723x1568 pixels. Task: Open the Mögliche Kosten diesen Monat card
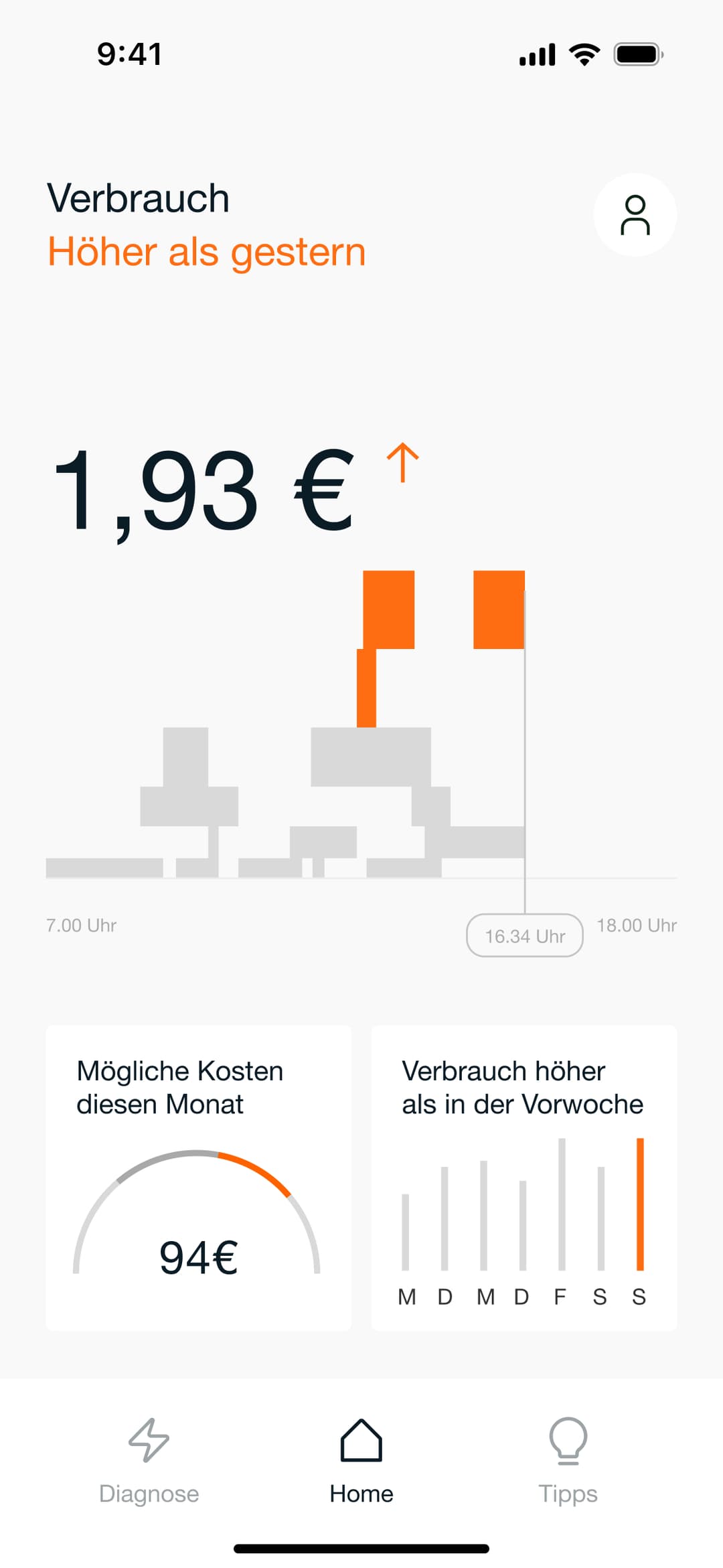pos(199,1178)
